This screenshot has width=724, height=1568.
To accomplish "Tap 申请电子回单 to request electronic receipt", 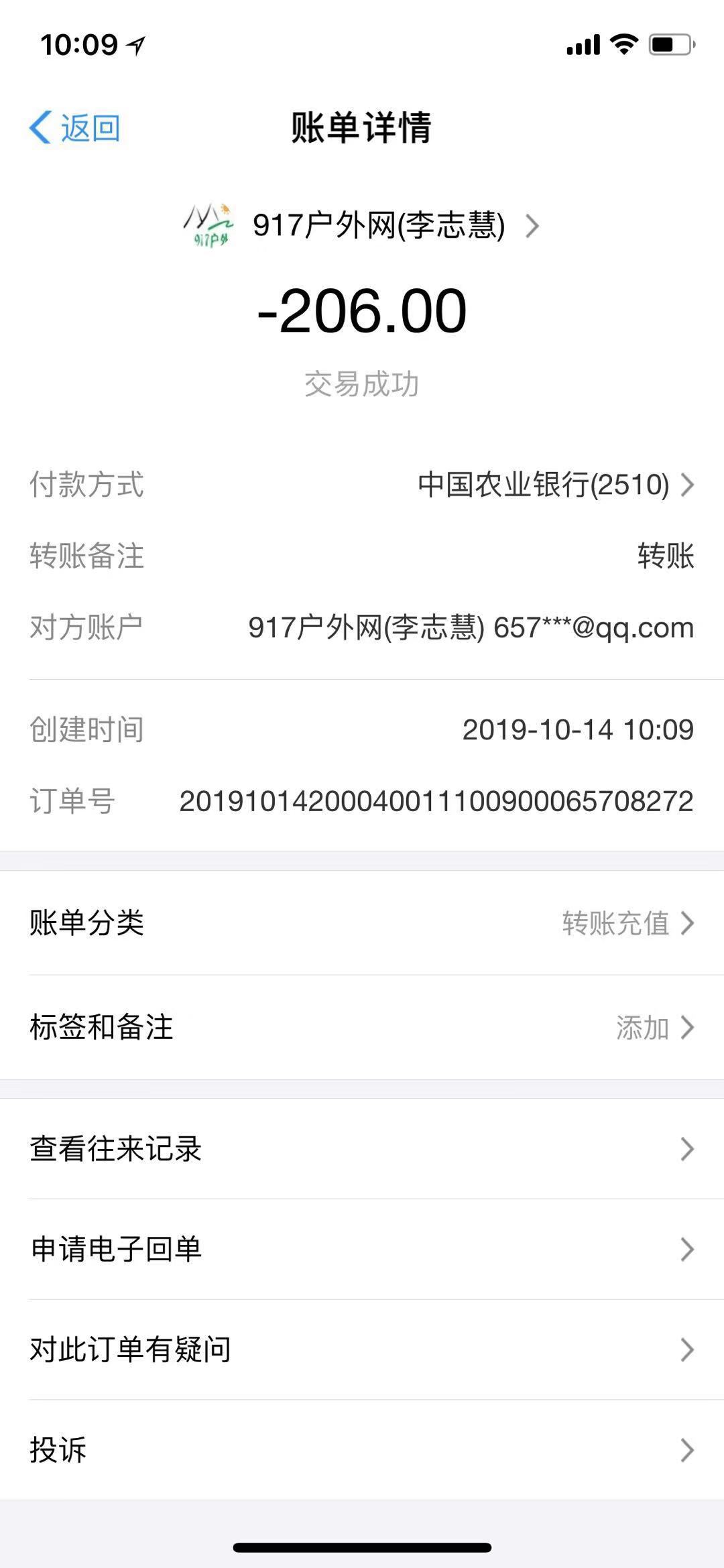I will (x=362, y=1249).
